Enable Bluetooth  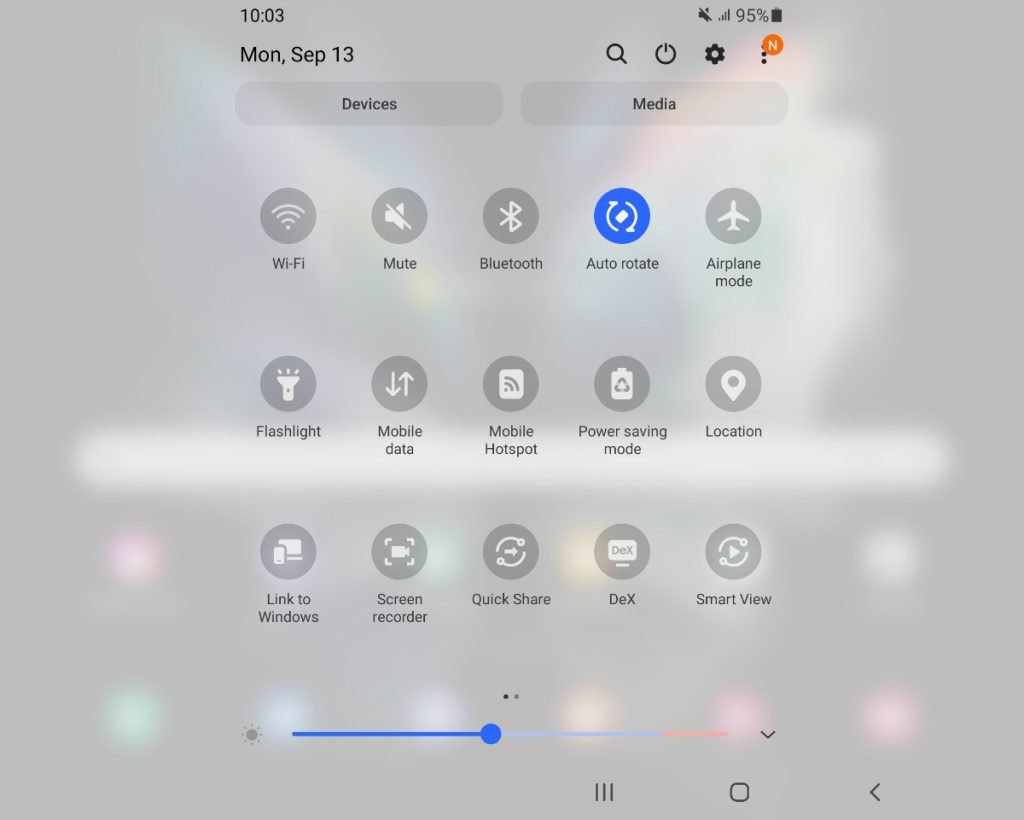point(511,216)
